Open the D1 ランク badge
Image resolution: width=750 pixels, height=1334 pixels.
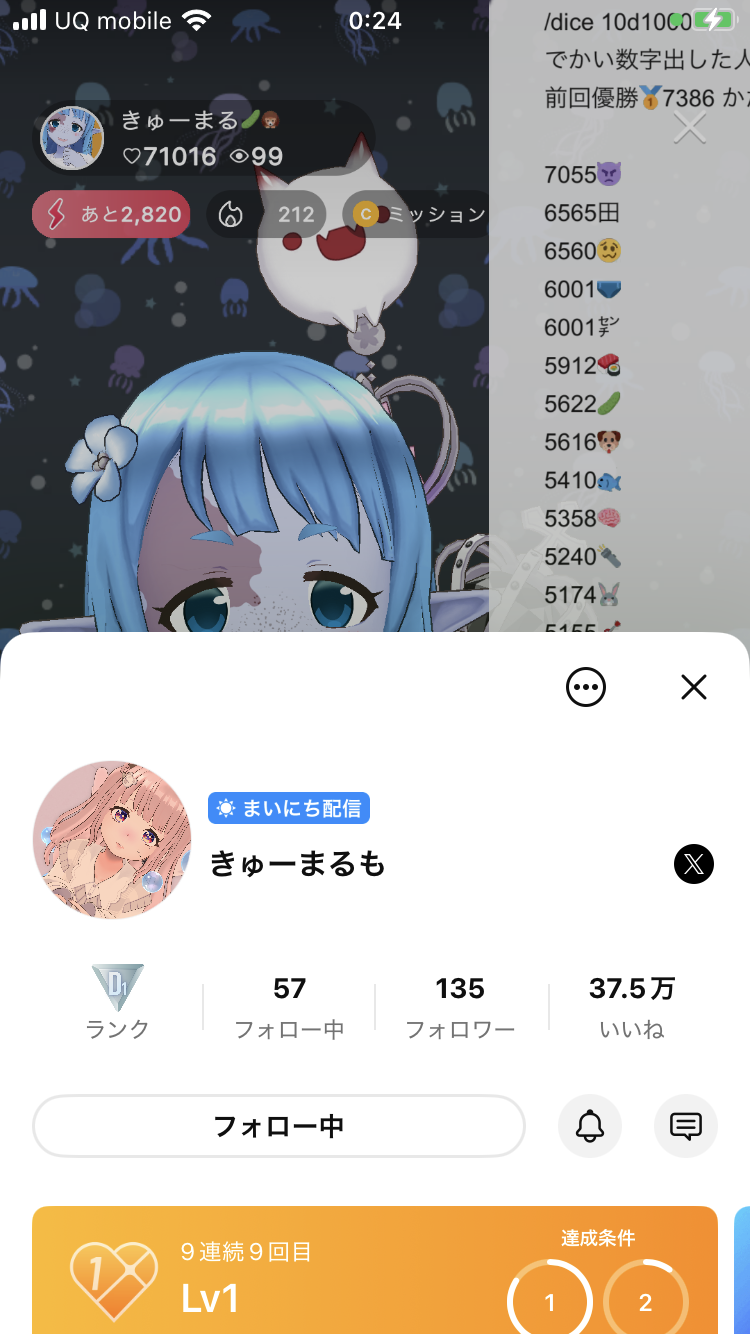118,1001
